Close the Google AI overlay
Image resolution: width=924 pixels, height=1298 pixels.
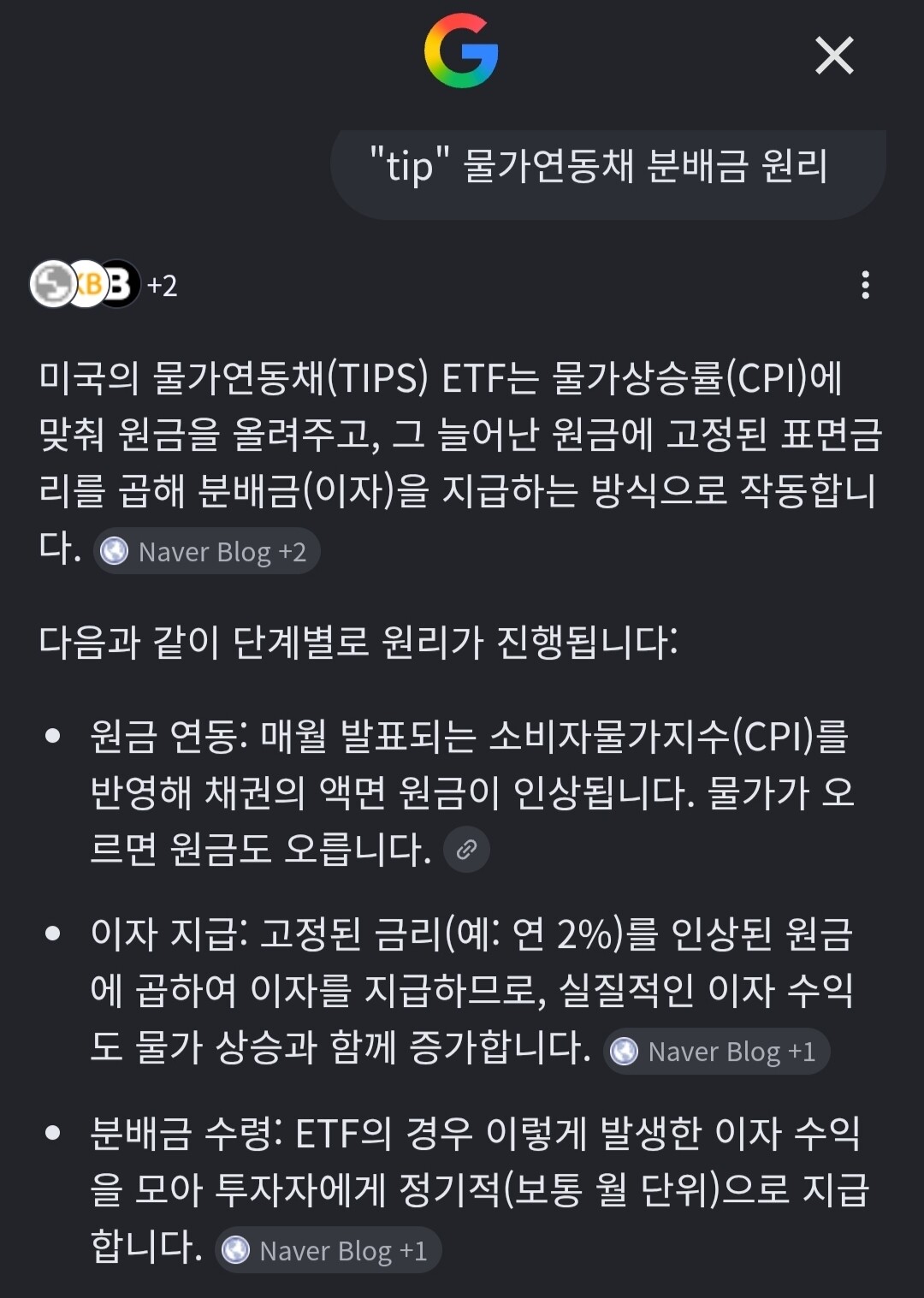coord(834,56)
